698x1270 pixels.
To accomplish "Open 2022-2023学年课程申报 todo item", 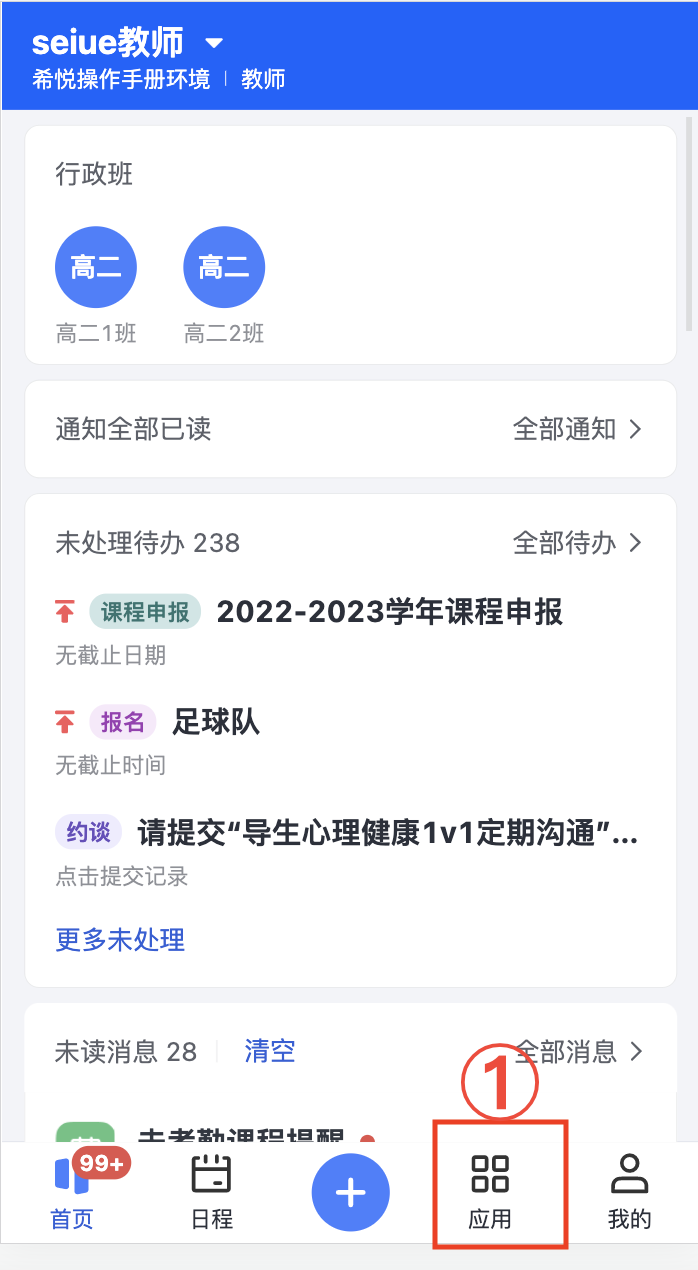I will point(350,630).
